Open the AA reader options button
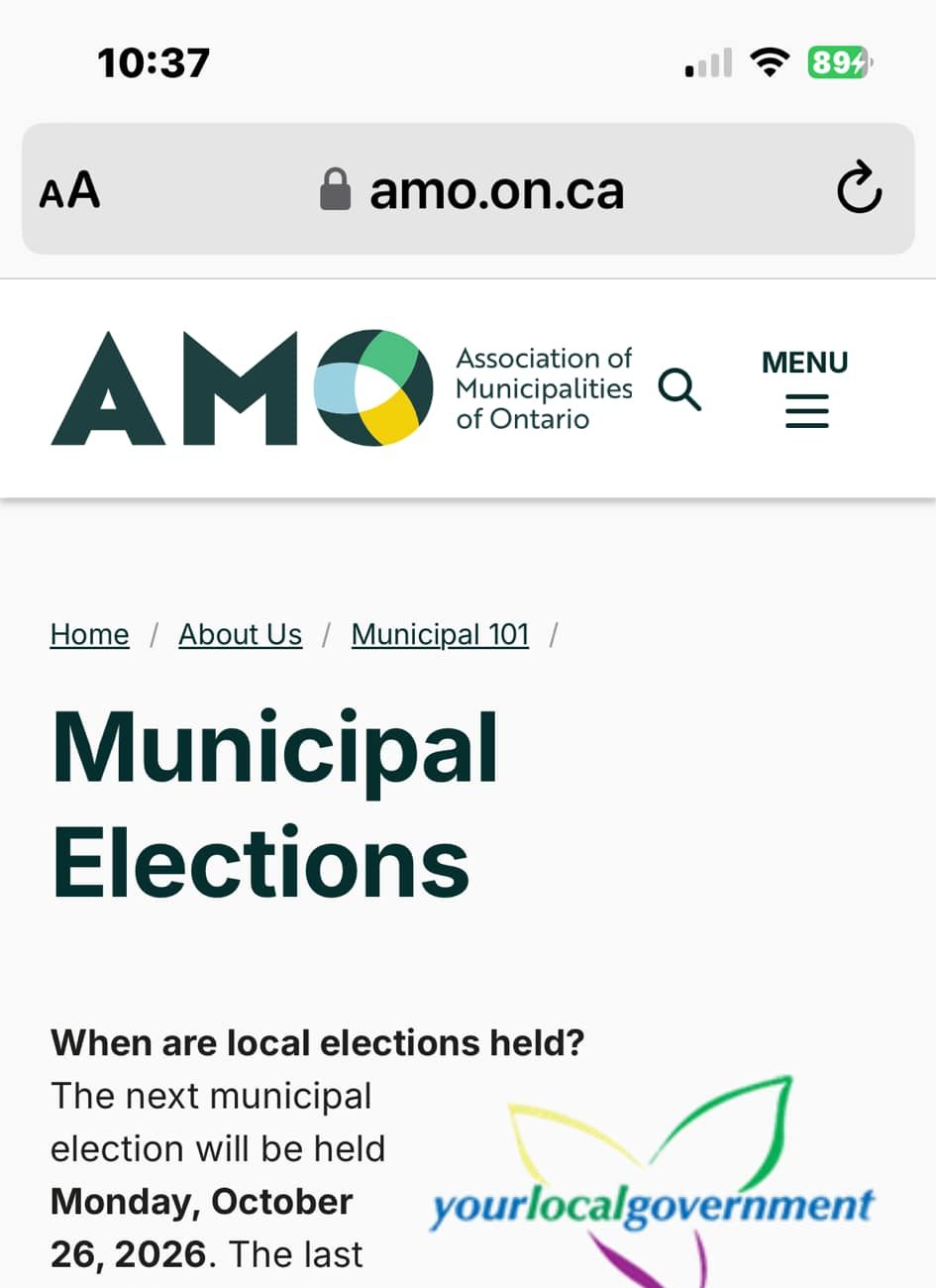The width and height of the screenshot is (936, 1288). (x=70, y=189)
